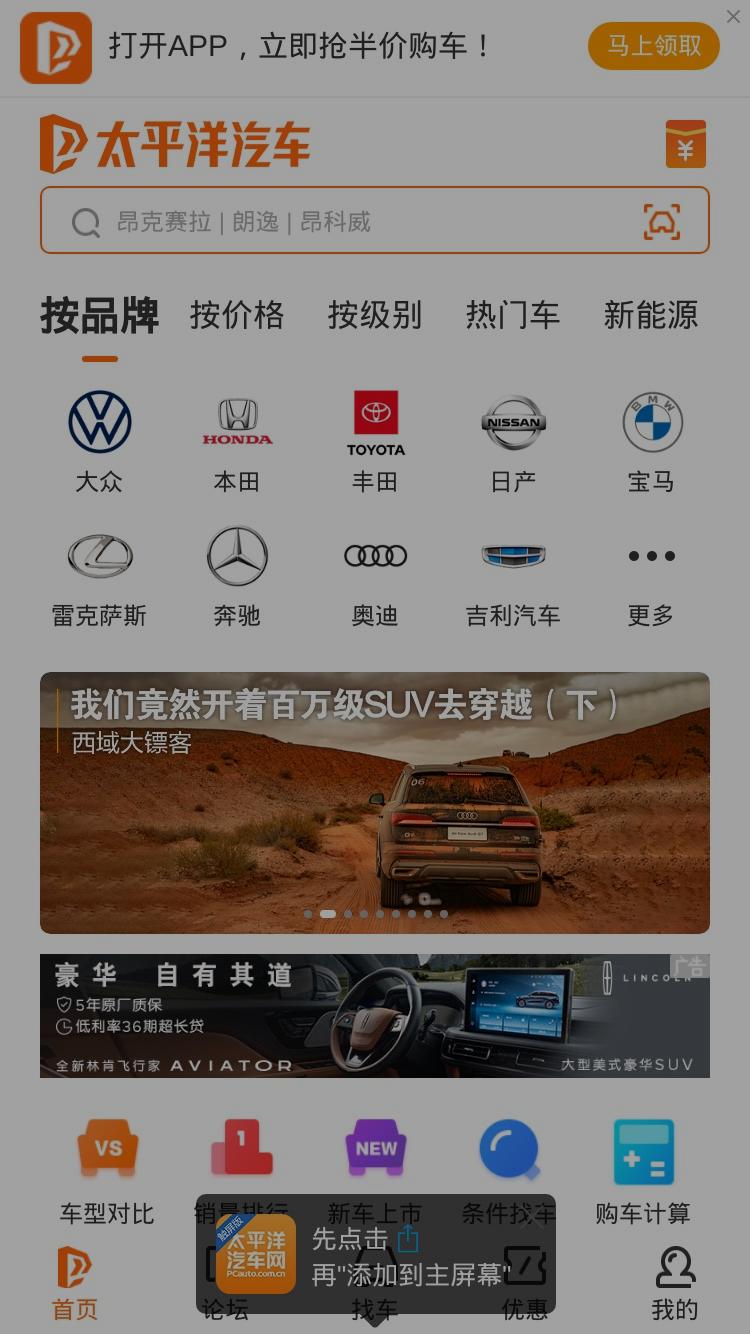Tap the car search box

point(375,220)
